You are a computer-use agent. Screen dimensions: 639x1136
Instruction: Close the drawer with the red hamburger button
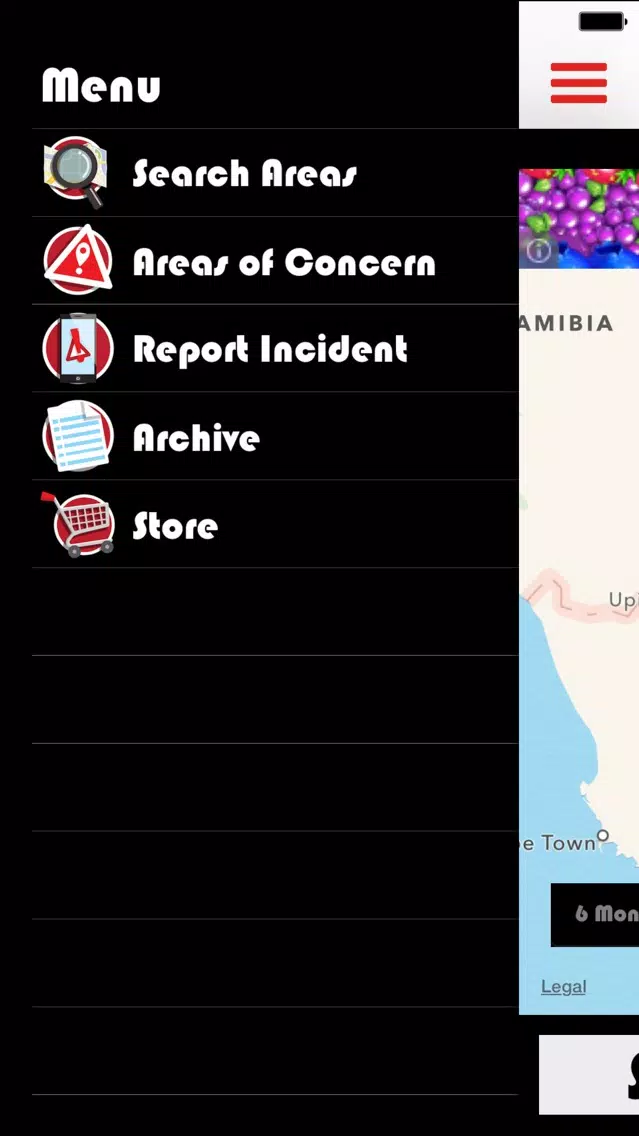(578, 83)
